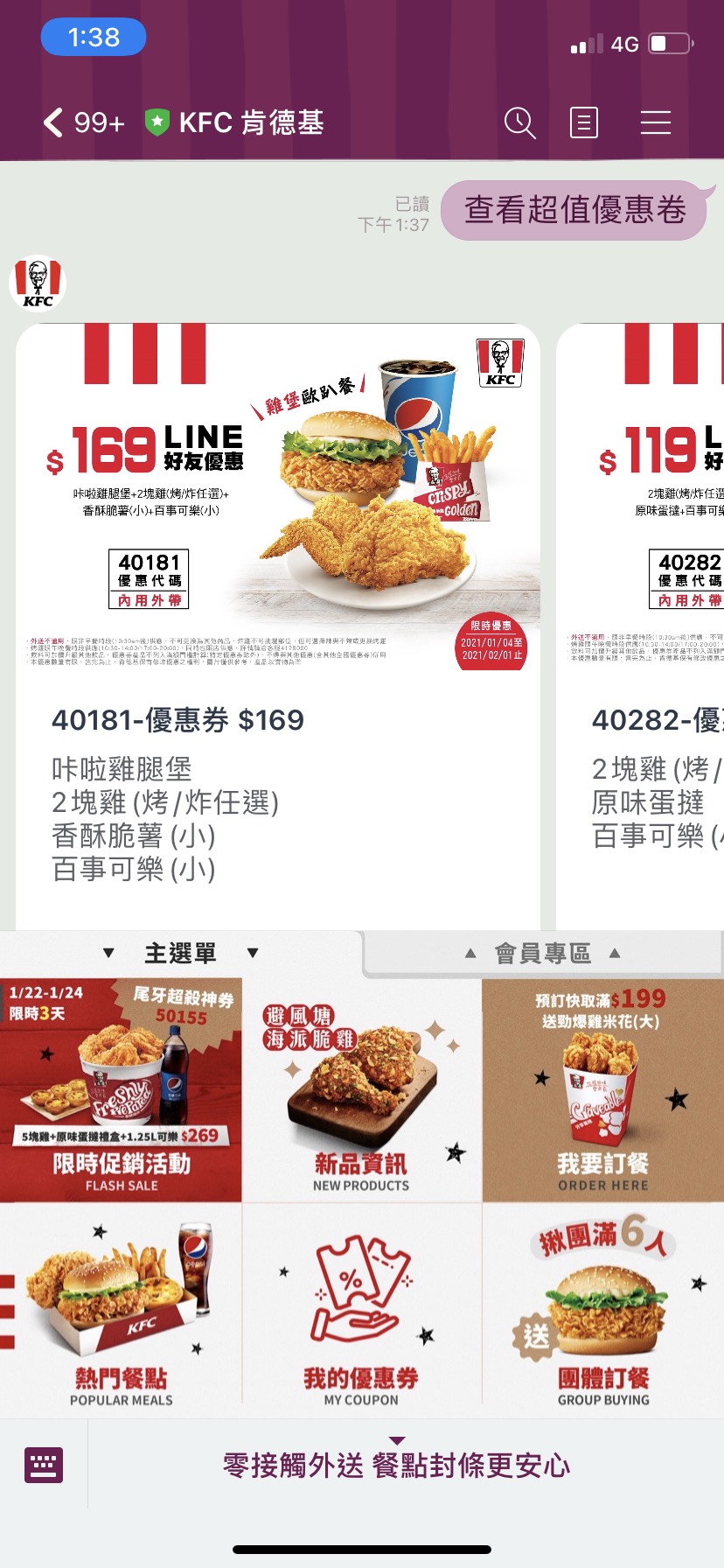View 新品資訊 New Products
724x1568 pixels.
pyautogui.click(x=361, y=1089)
